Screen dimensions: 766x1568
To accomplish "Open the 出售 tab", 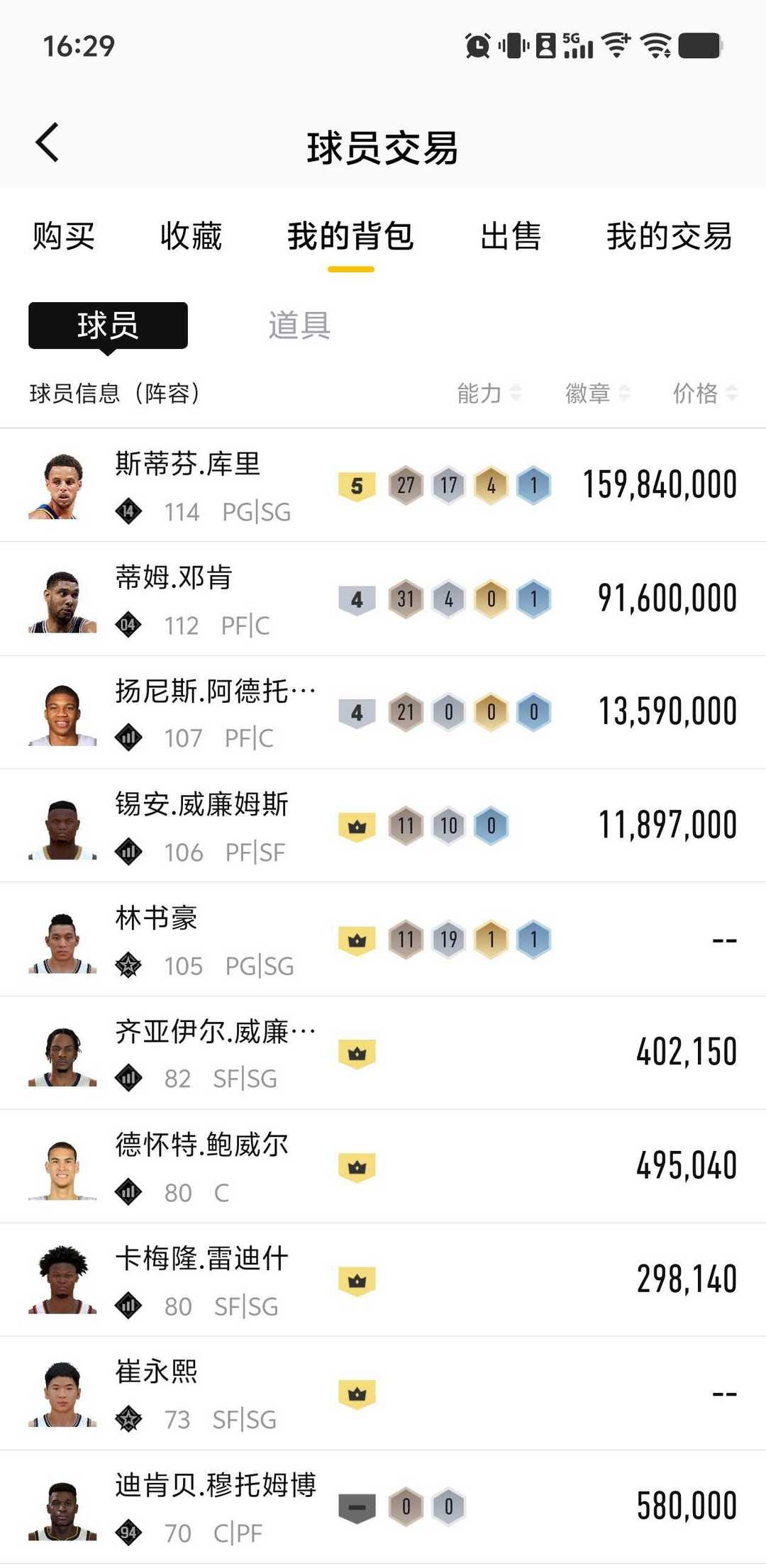I will (511, 236).
